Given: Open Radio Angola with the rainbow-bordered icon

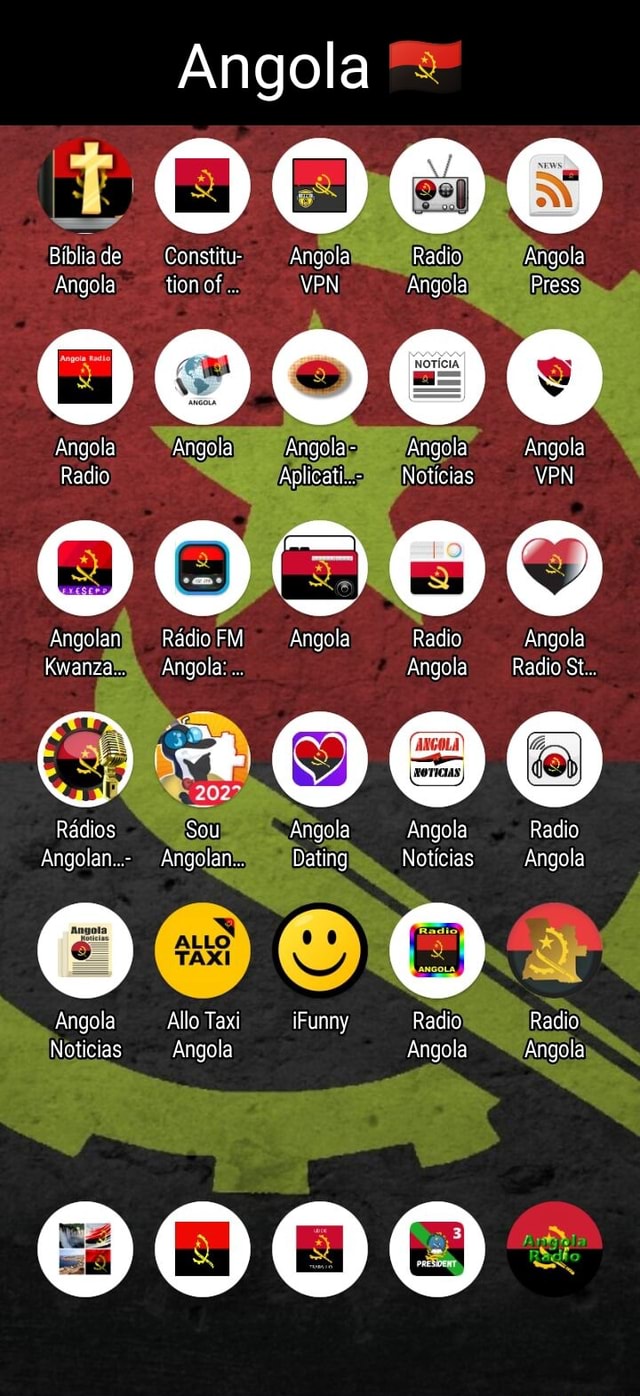Looking at the screenshot, I should [437, 950].
